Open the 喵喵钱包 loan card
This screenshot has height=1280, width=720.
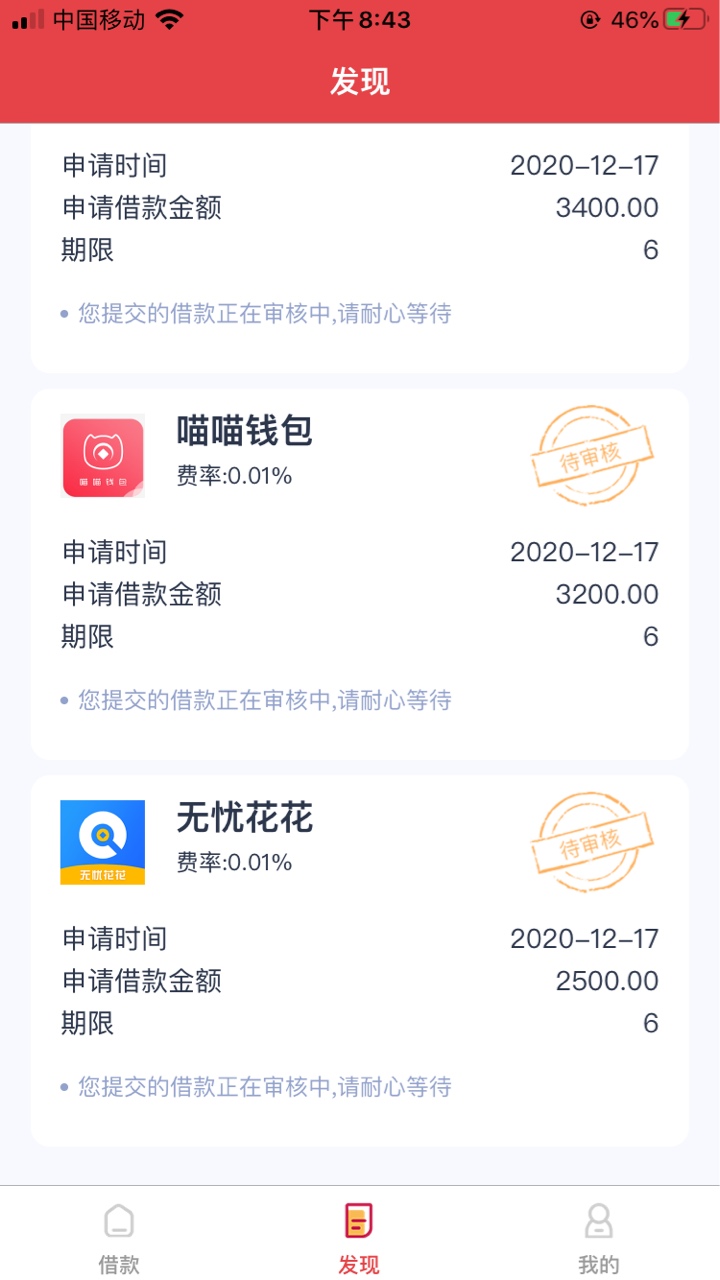pos(360,574)
